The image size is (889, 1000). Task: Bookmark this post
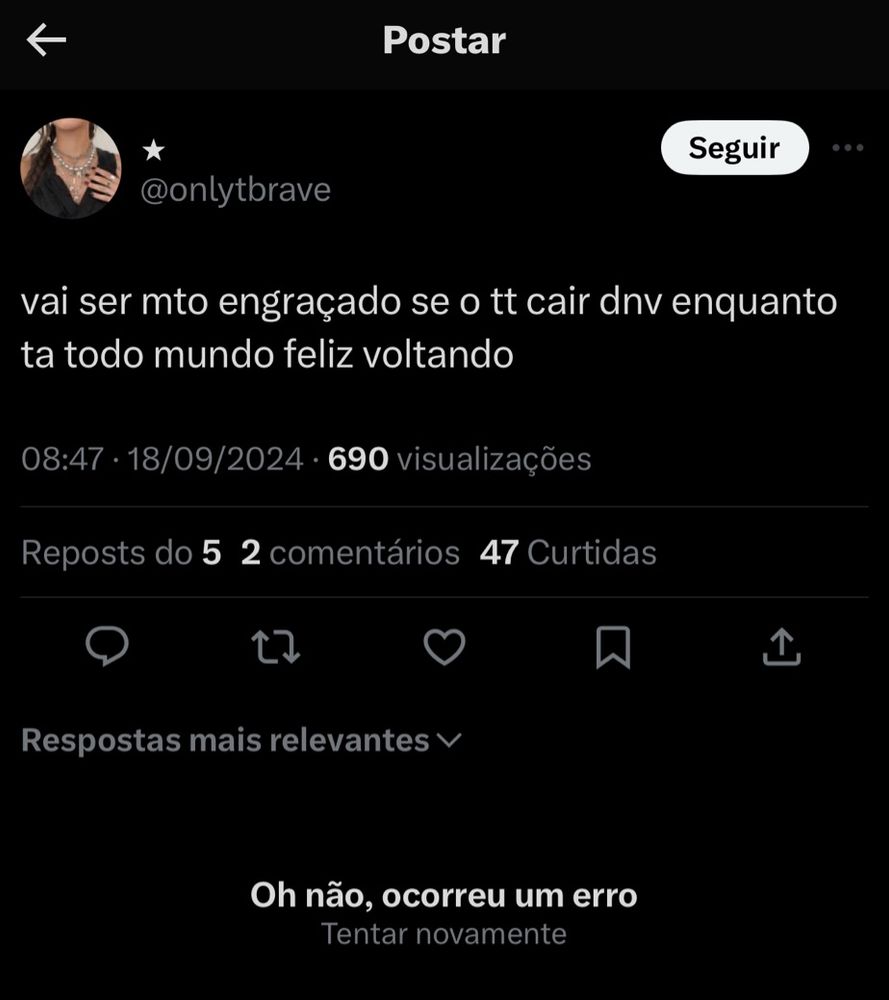coord(613,647)
